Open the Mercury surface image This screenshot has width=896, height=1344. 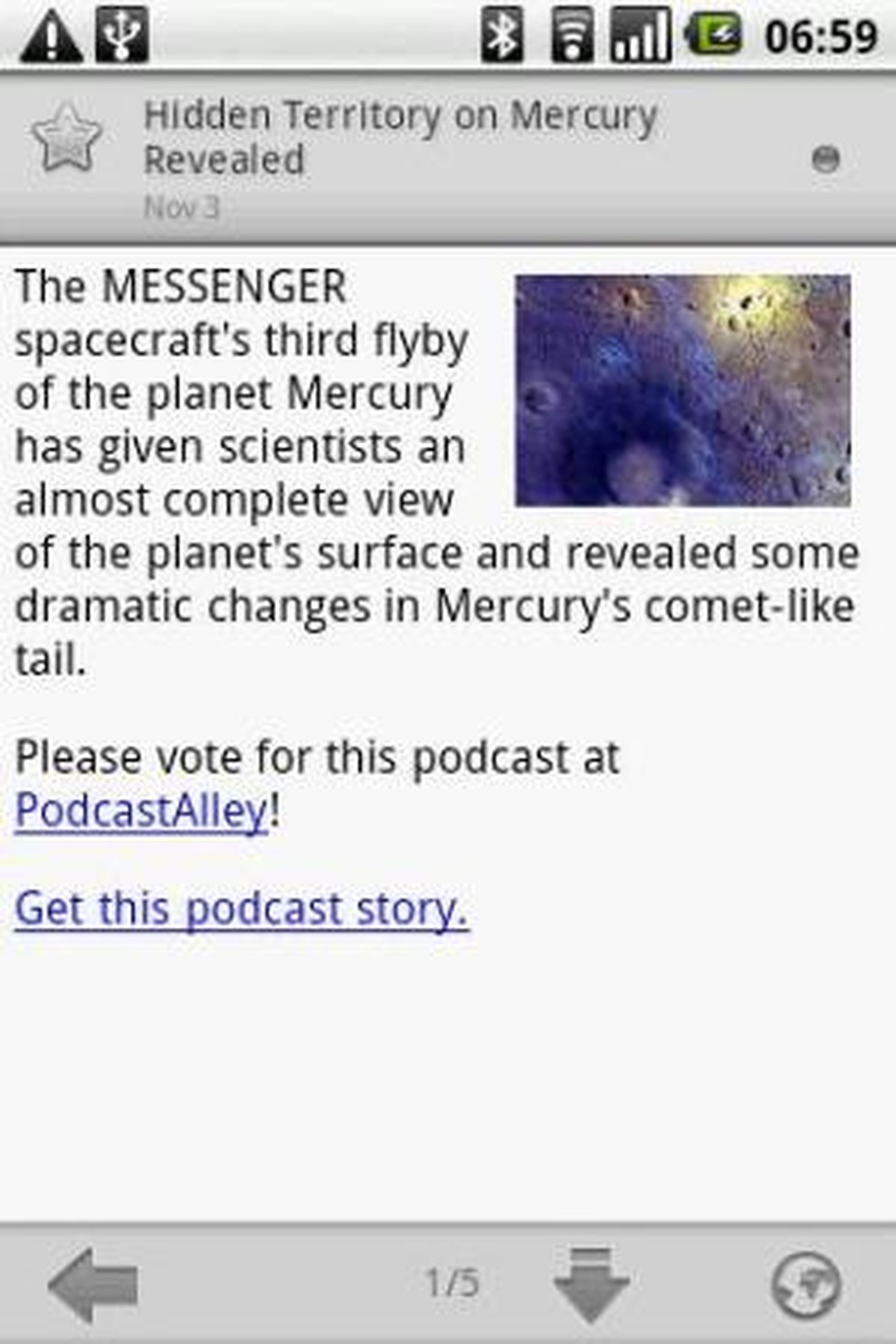click(682, 390)
